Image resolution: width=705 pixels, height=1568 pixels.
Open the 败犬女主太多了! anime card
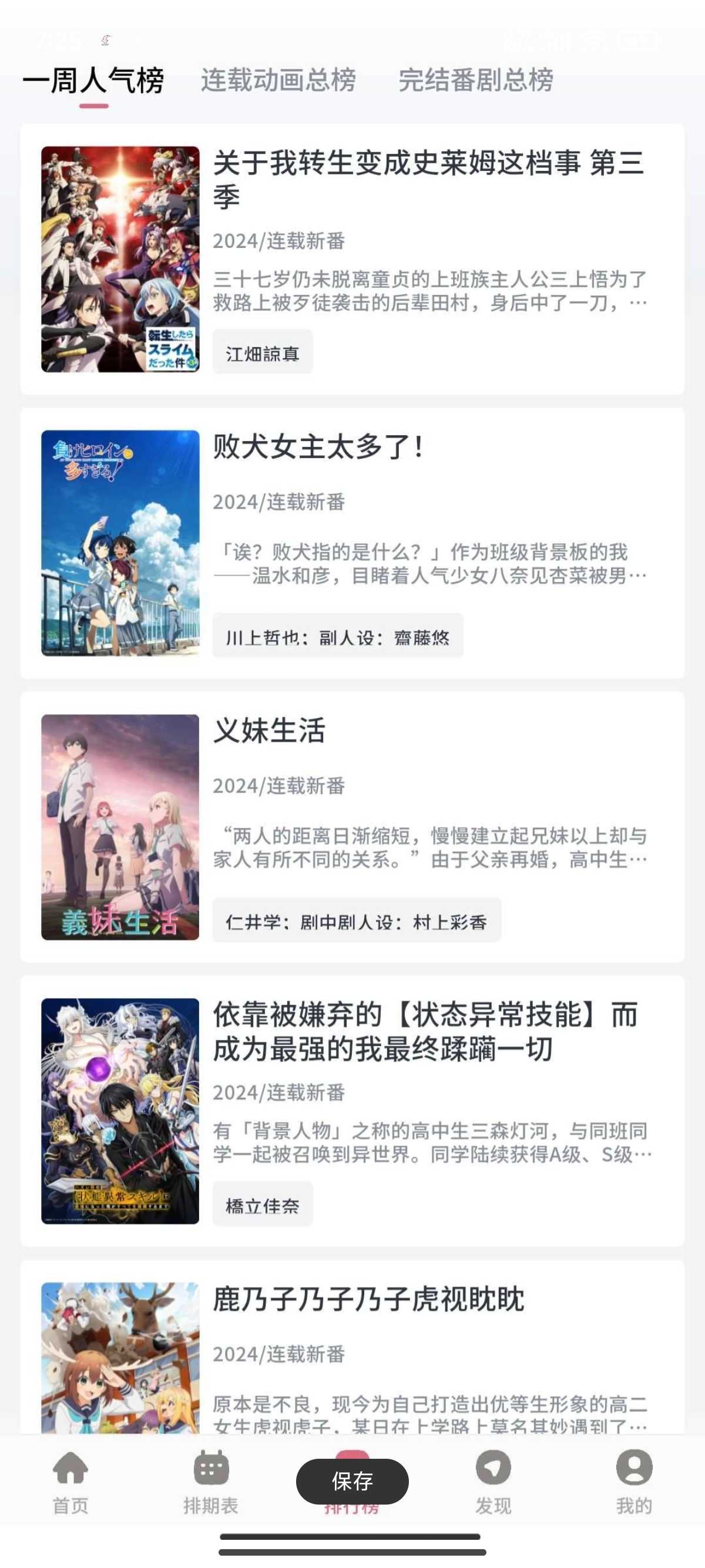[352, 543]
